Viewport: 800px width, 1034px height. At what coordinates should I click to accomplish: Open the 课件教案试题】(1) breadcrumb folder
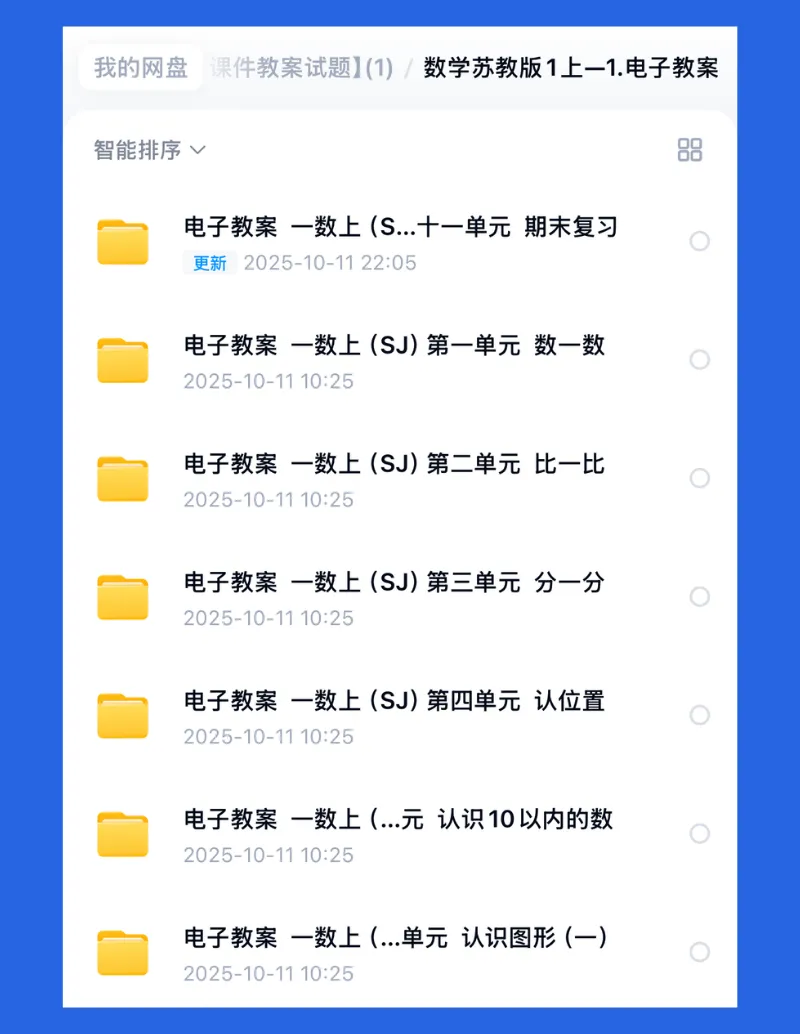(302, 67)
